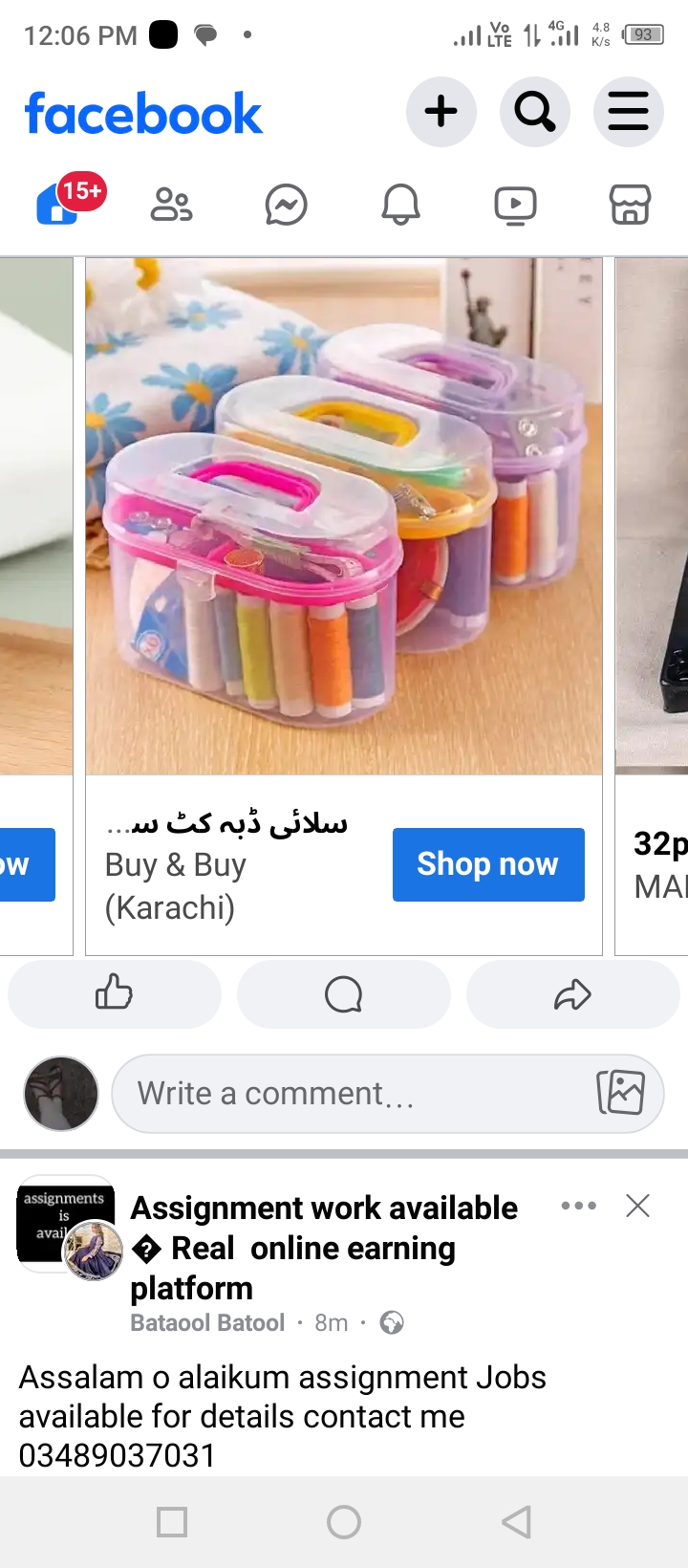This screenshot has width=688, height=1568.
Task: Tap the Write a comment field
Action: 354,1094
